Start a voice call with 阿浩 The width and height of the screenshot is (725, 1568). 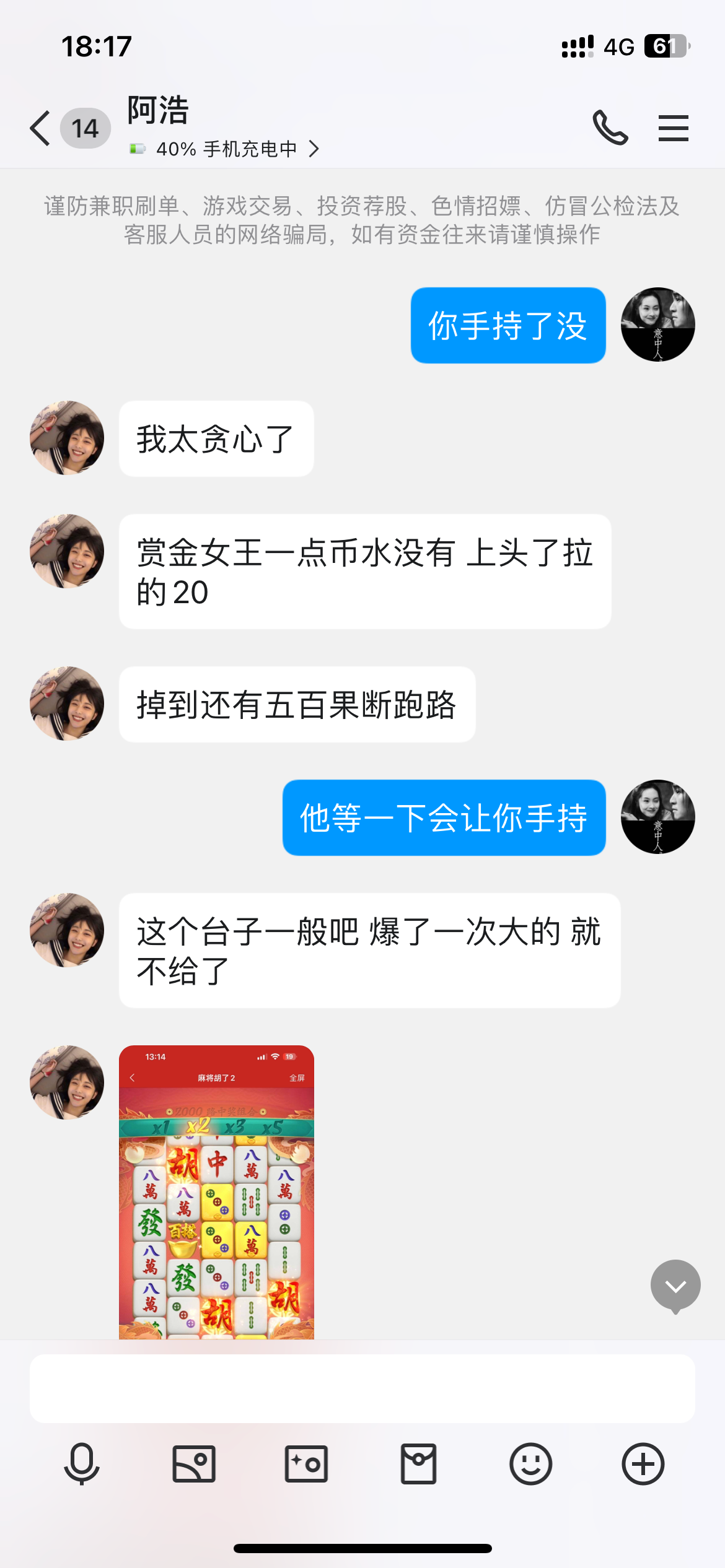pyautogui.click(x=610, y=128)
